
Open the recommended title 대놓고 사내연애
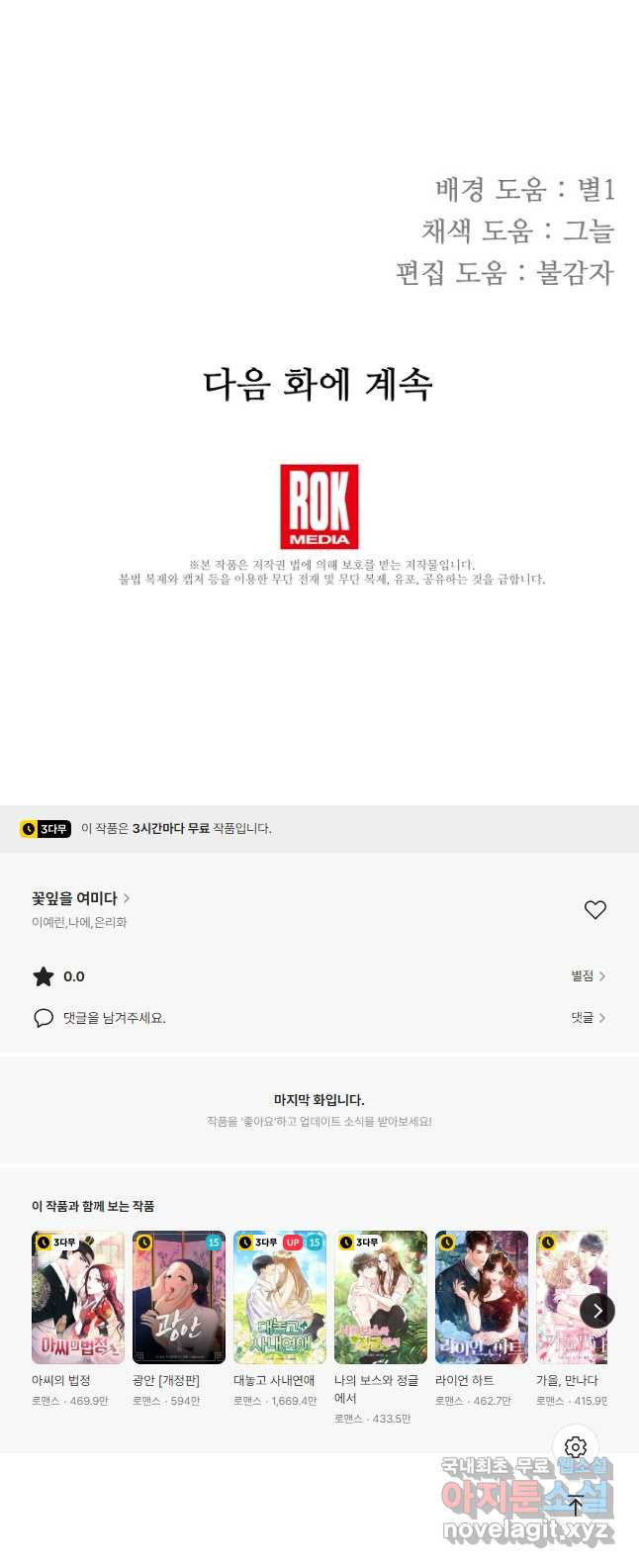(x=280, y=1298)
